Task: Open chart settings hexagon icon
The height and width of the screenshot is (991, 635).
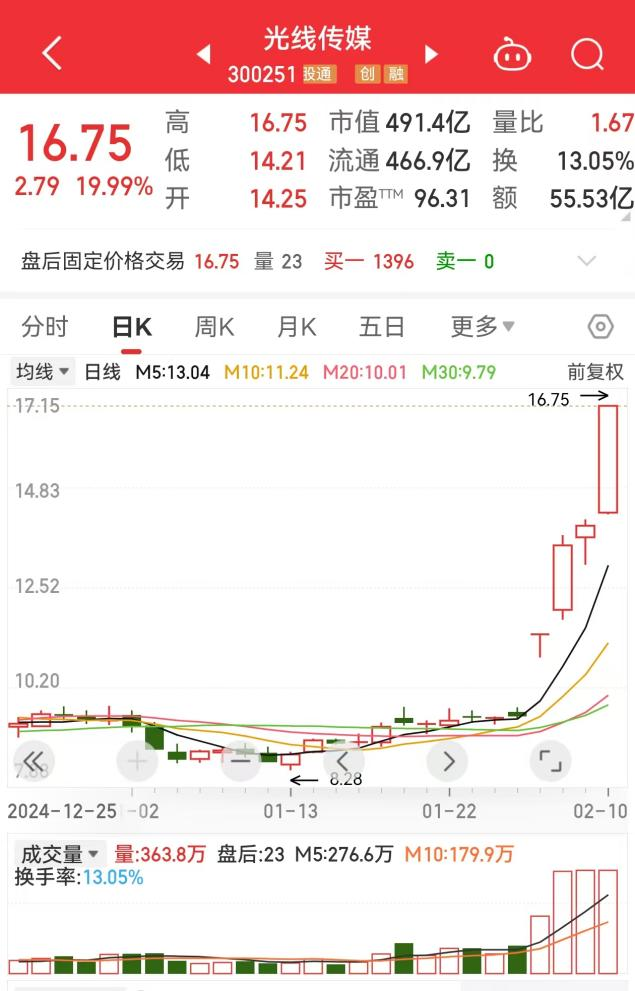Action: click(x=600, y=327)
